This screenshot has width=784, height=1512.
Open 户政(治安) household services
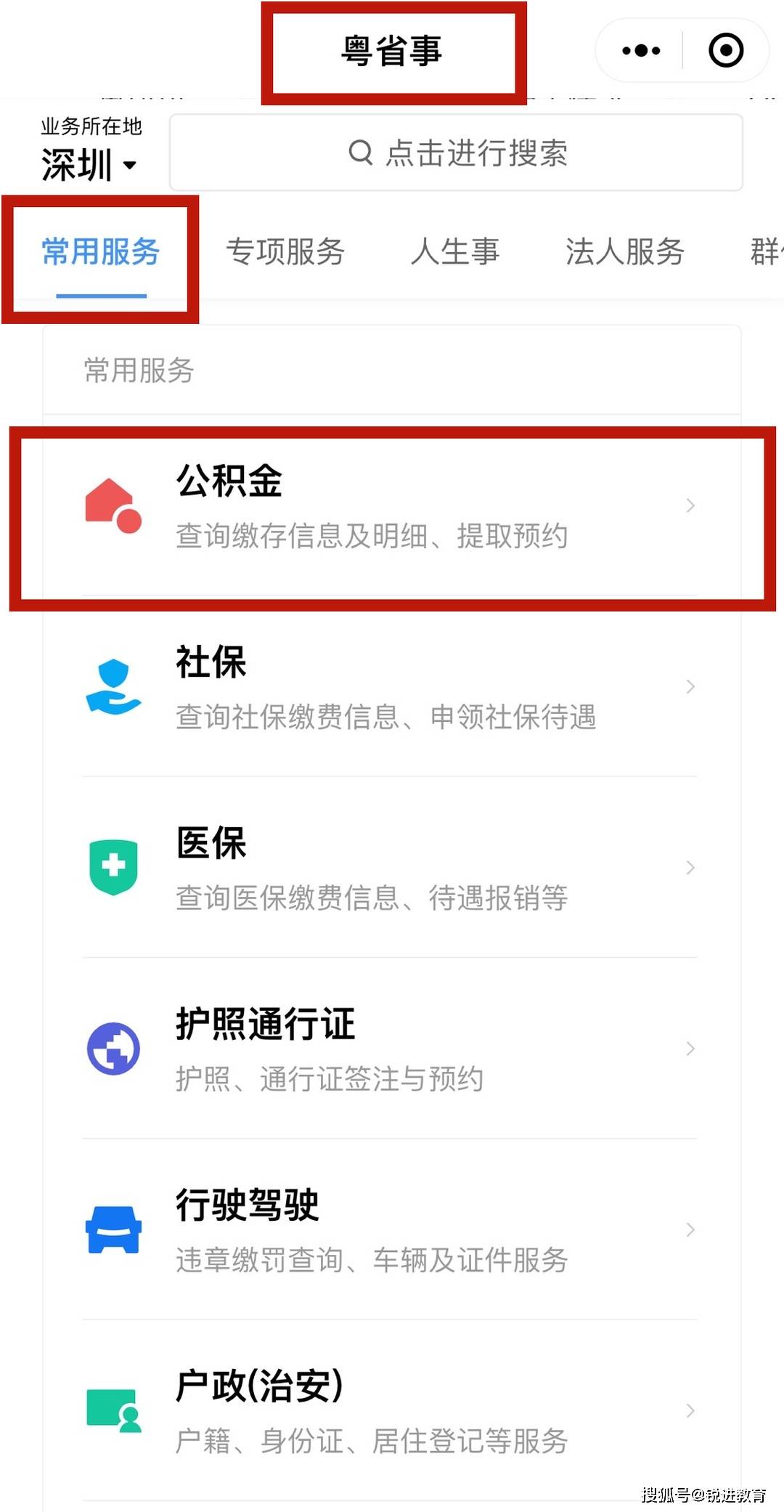point(391,1410)
